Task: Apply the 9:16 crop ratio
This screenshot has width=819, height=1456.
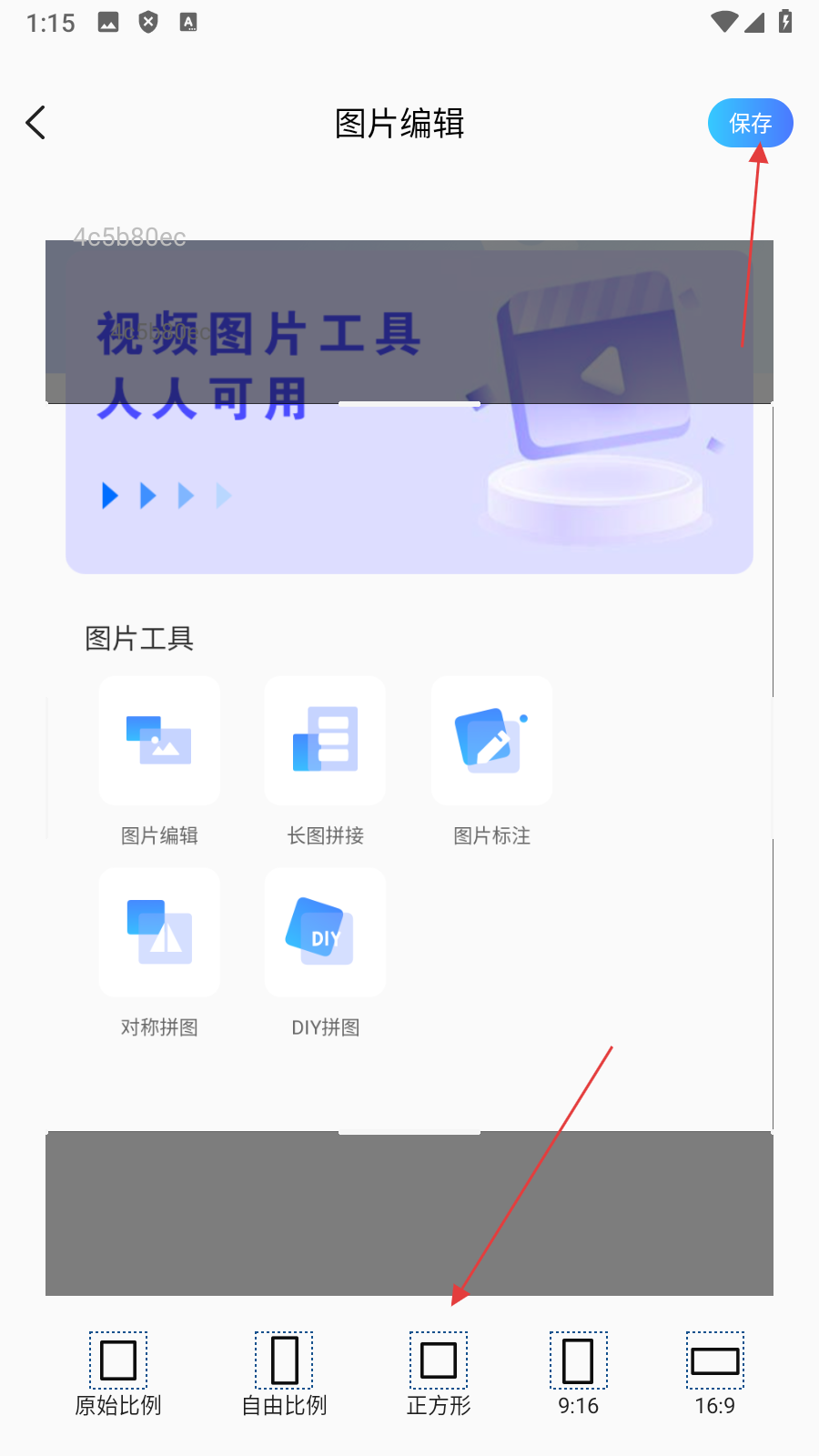Action: click(578, 1374)
